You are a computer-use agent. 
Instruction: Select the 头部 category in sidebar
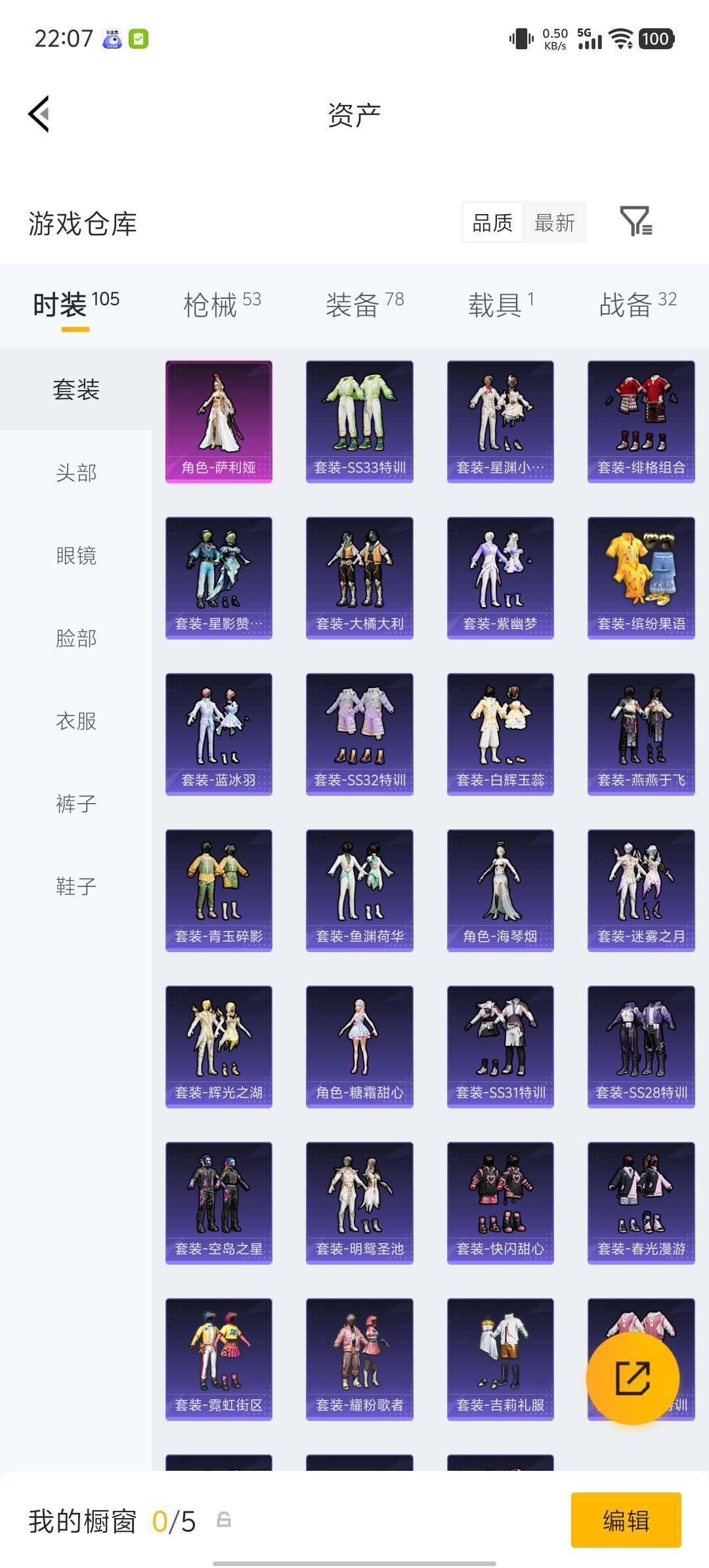76,473
